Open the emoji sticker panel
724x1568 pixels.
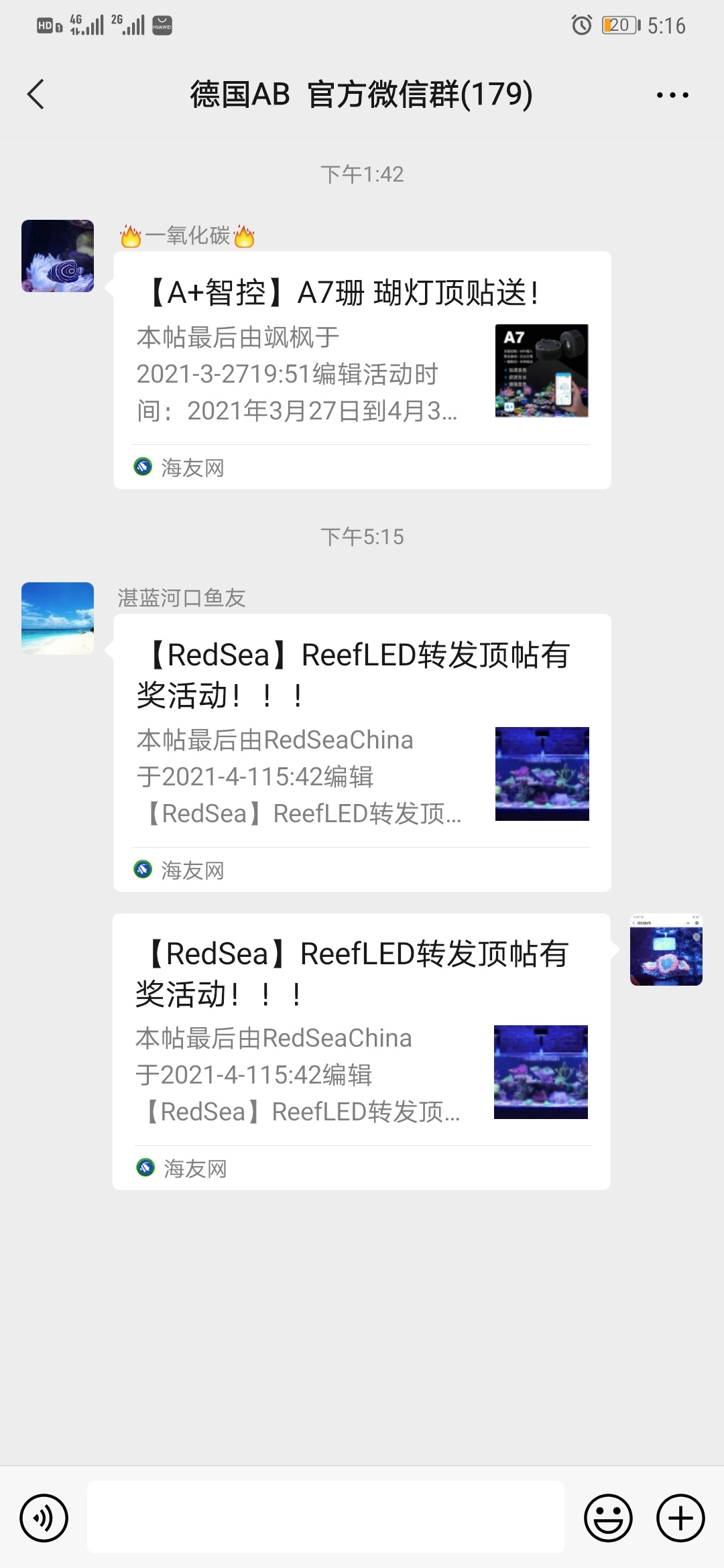click(x=608, y=1518)
